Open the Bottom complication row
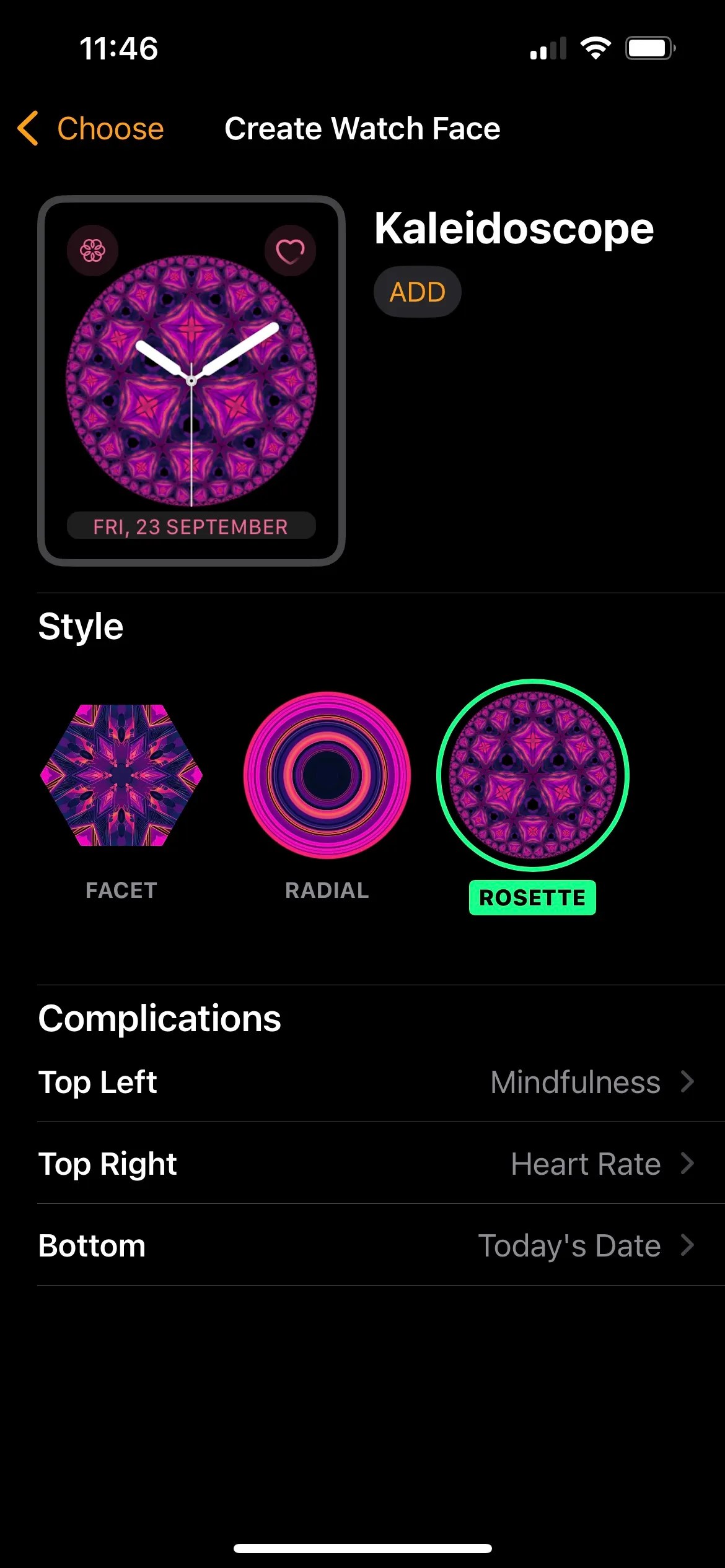The height and width of the screenshot is (1568, 725). pyautogui.click(x=92, y=1245)
